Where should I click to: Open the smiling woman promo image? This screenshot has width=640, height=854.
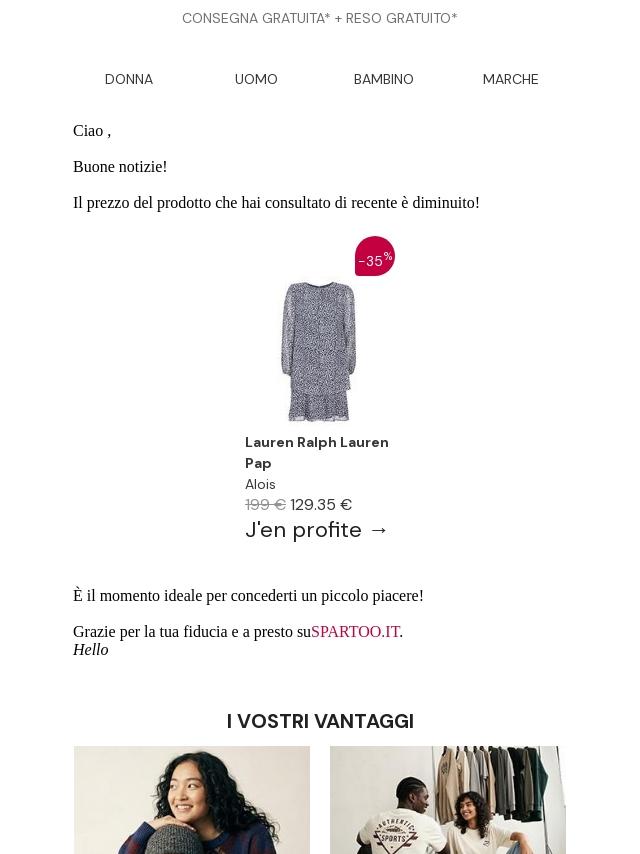click(x=192, y=799)
